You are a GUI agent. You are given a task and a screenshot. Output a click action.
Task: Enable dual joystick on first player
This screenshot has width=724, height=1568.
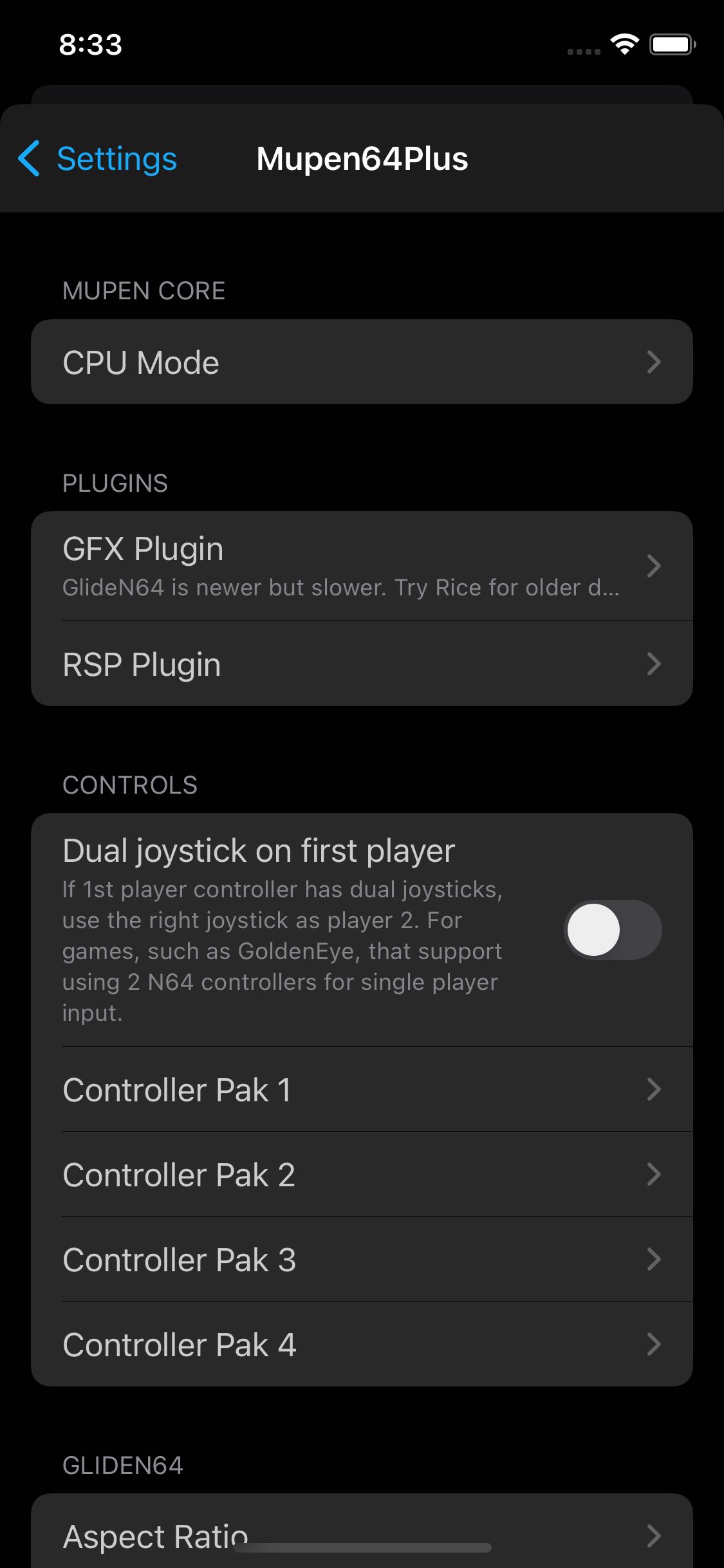[613, 929]
